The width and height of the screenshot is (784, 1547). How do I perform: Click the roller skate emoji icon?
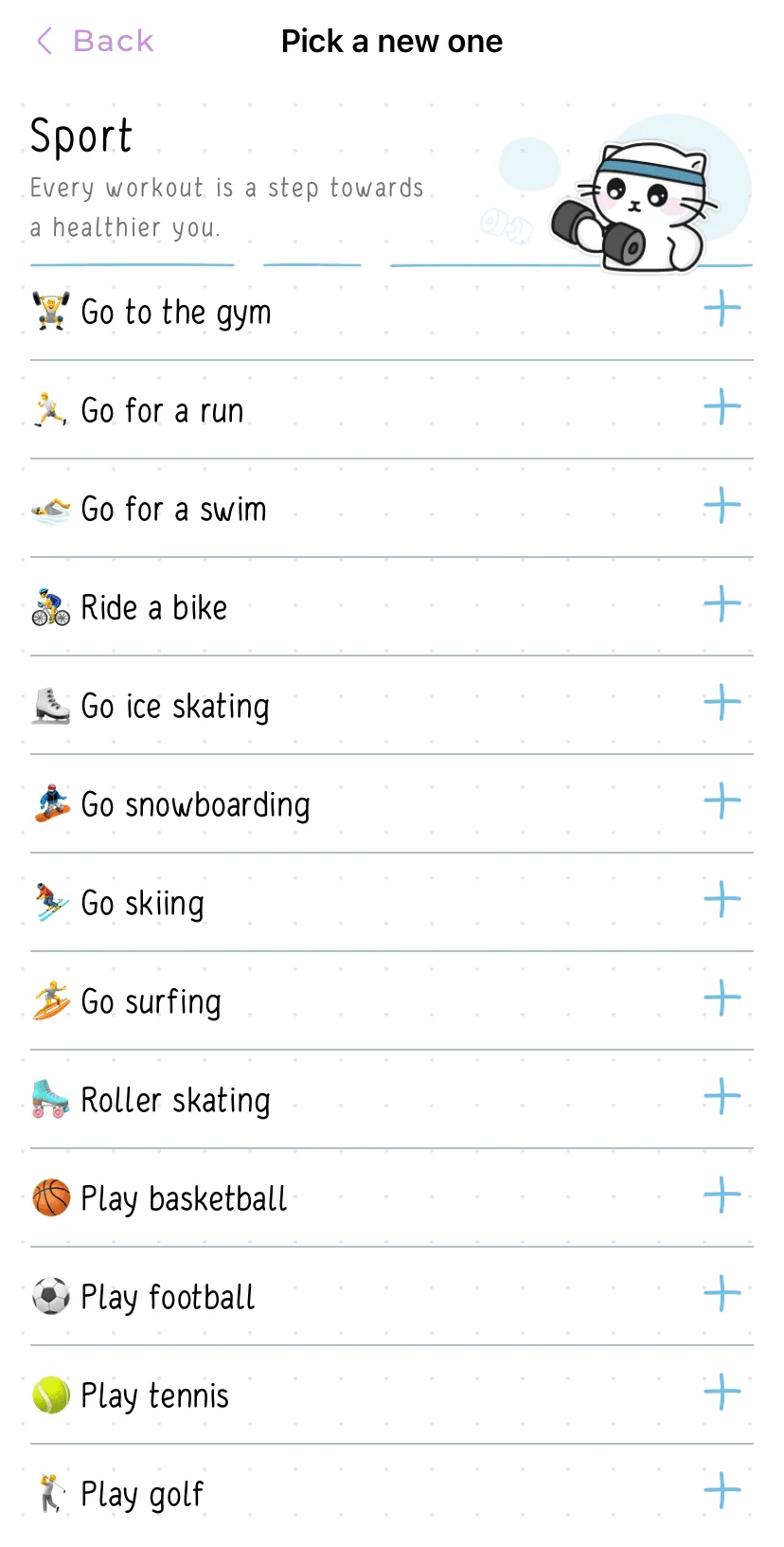[x=50, y=1099]
